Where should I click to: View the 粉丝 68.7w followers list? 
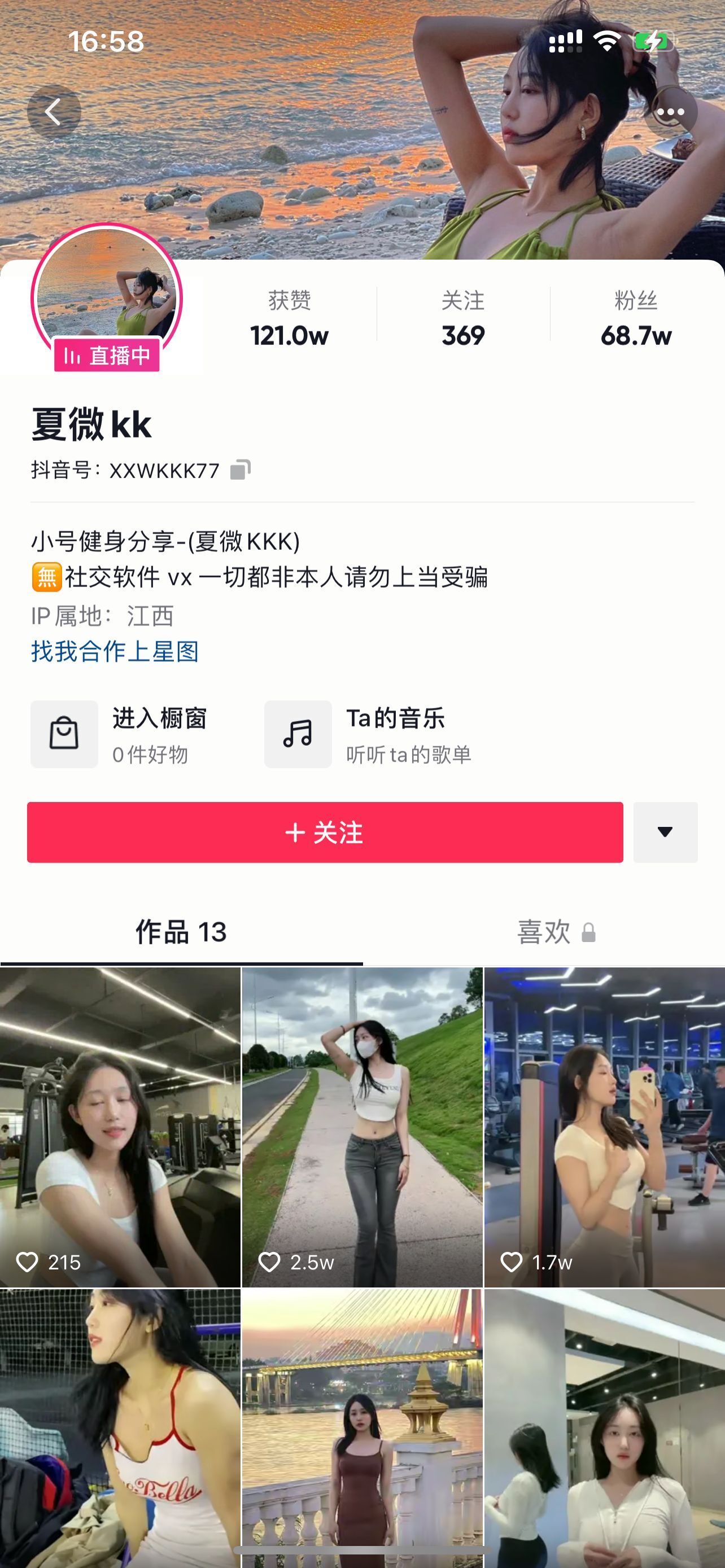(636, 318)
